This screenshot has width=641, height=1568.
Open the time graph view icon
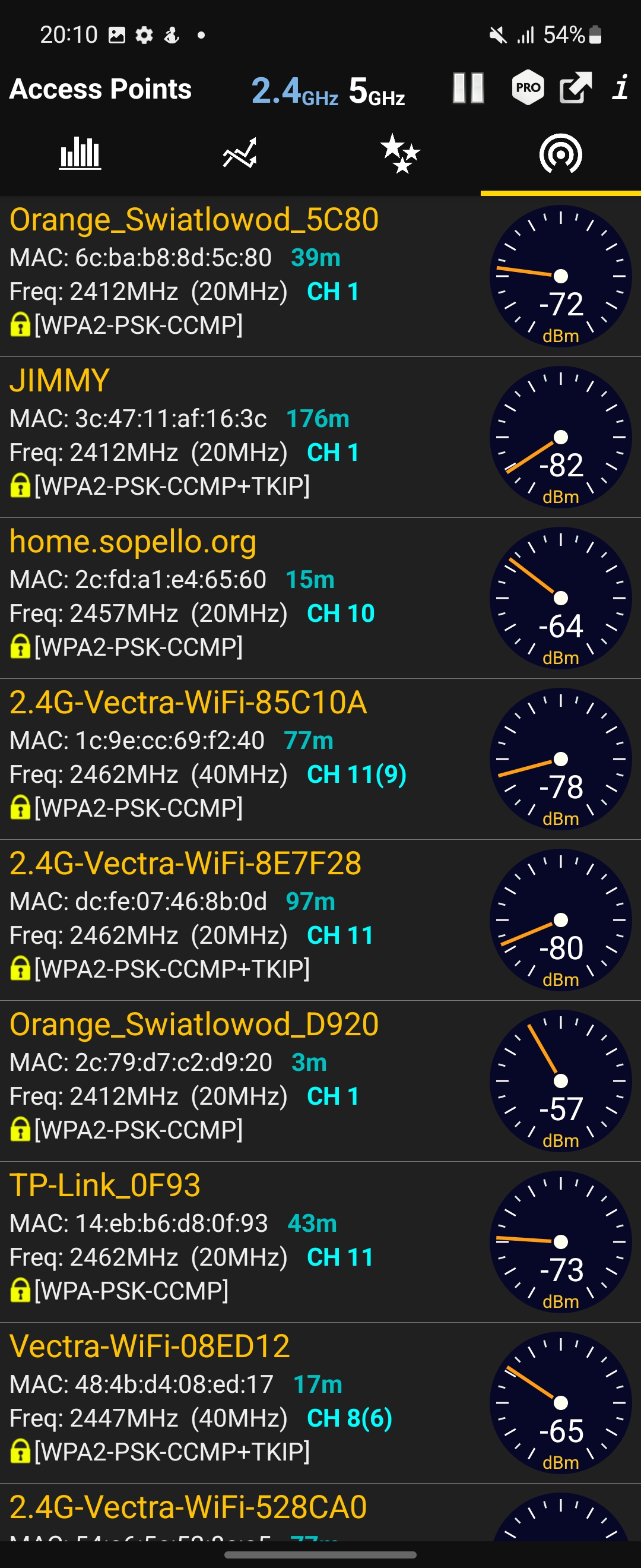pyautogui.click(x=240, y=154)
